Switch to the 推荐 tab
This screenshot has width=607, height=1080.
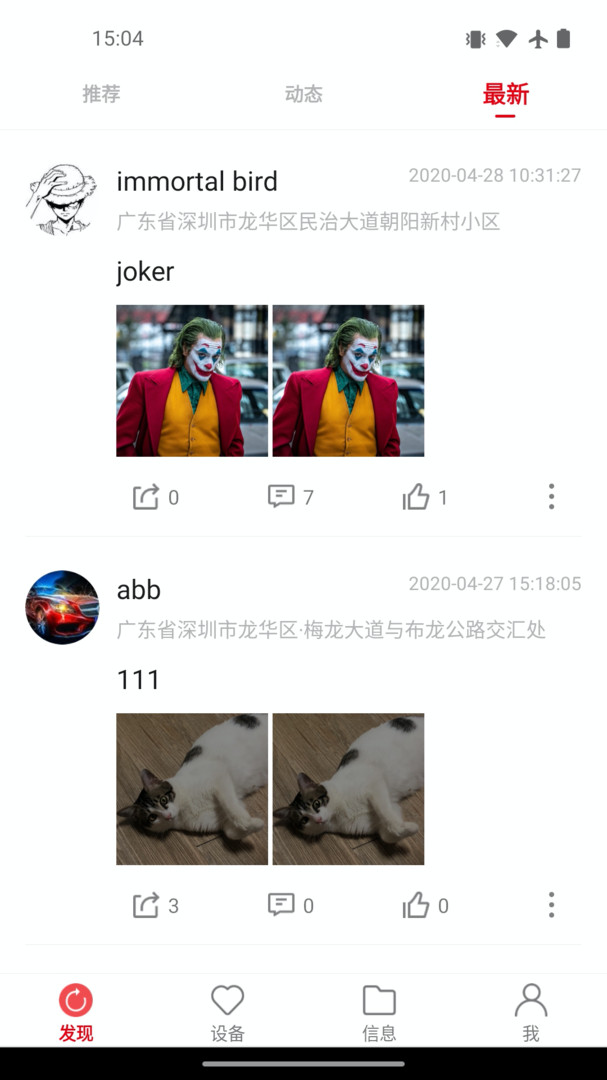(x=101, y=94)
